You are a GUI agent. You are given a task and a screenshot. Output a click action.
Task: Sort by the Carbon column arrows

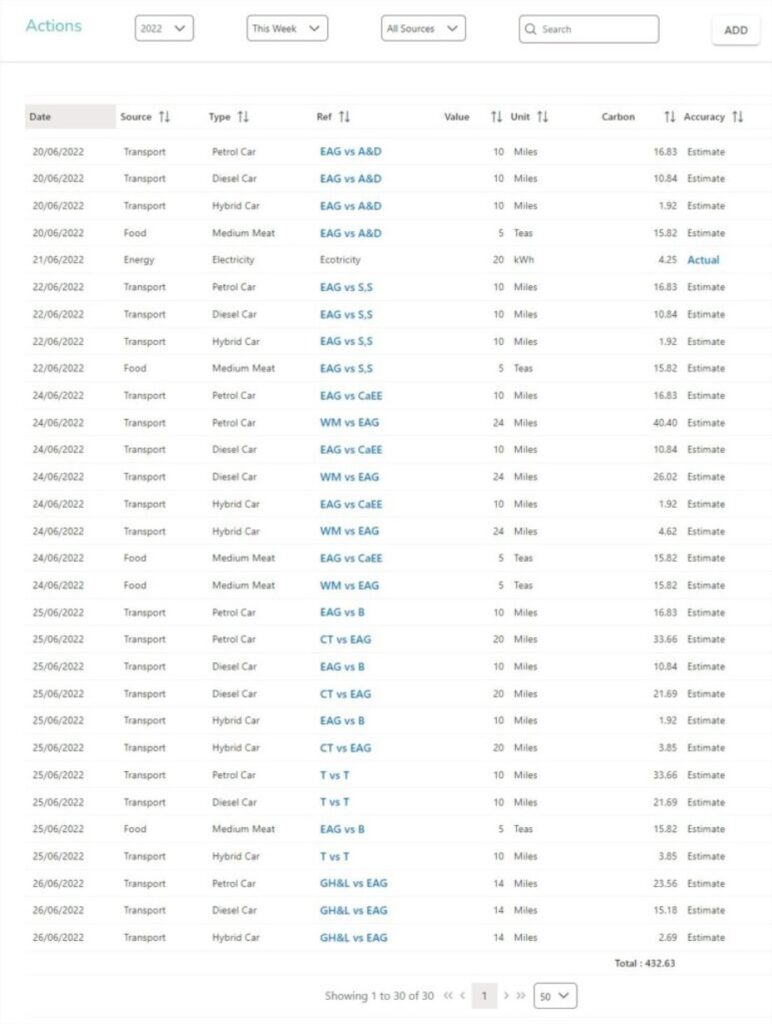(x=669, y=117)
